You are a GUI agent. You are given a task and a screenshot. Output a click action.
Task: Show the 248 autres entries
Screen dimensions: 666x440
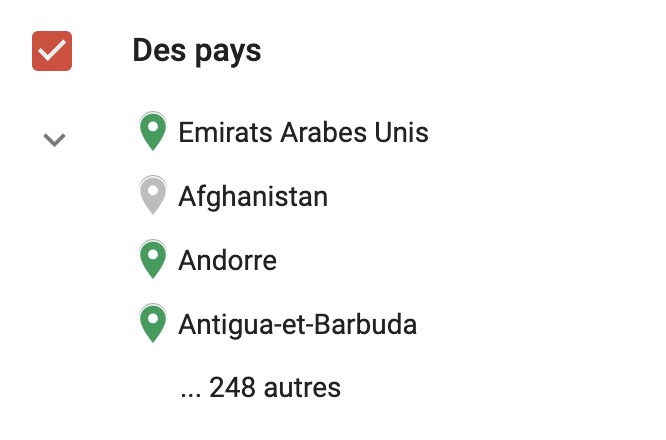260,387
